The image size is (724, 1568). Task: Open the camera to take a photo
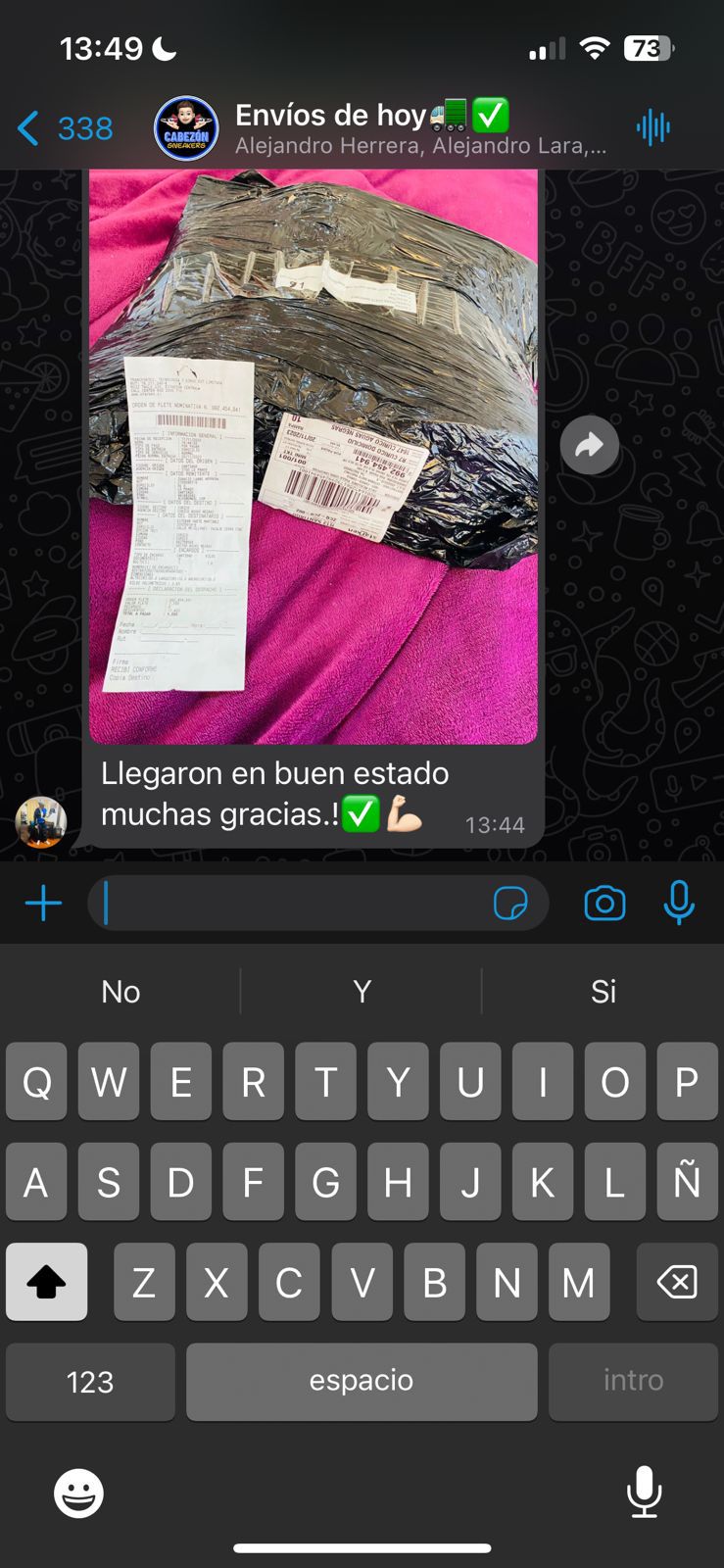(604, 903)
